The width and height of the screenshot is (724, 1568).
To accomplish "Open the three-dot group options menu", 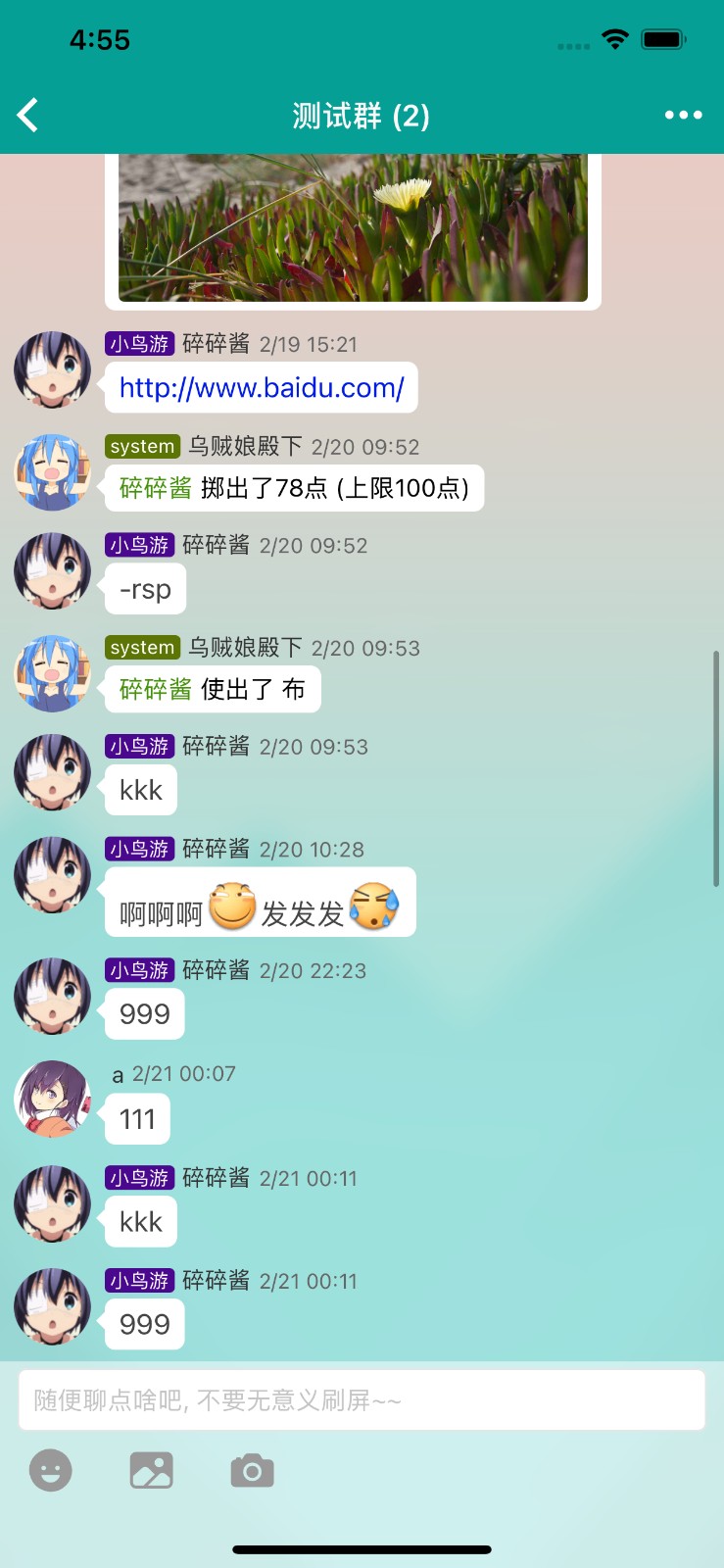I will pos(683,116).
